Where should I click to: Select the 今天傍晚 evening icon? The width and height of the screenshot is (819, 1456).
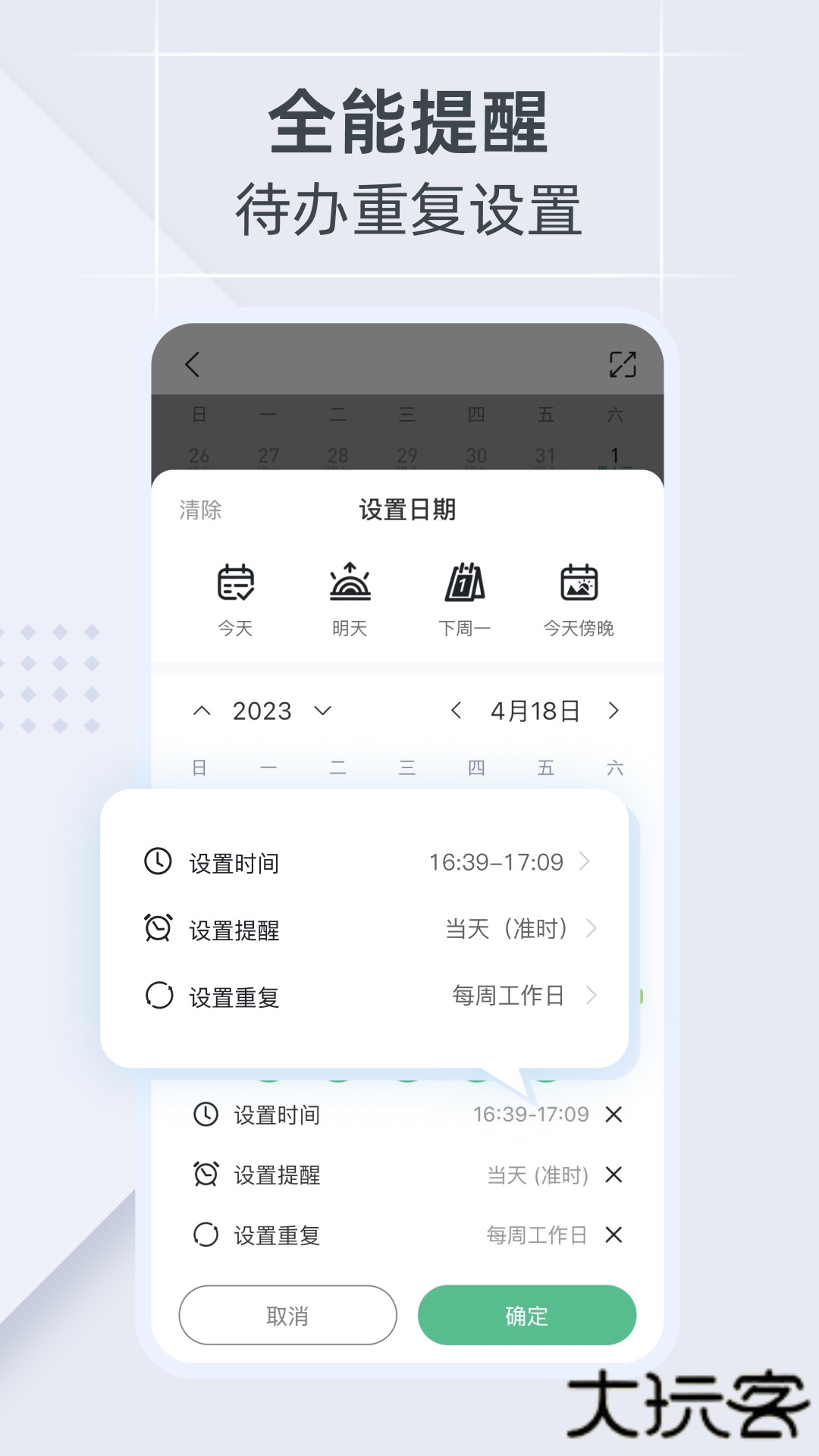(x=579, y=584)
